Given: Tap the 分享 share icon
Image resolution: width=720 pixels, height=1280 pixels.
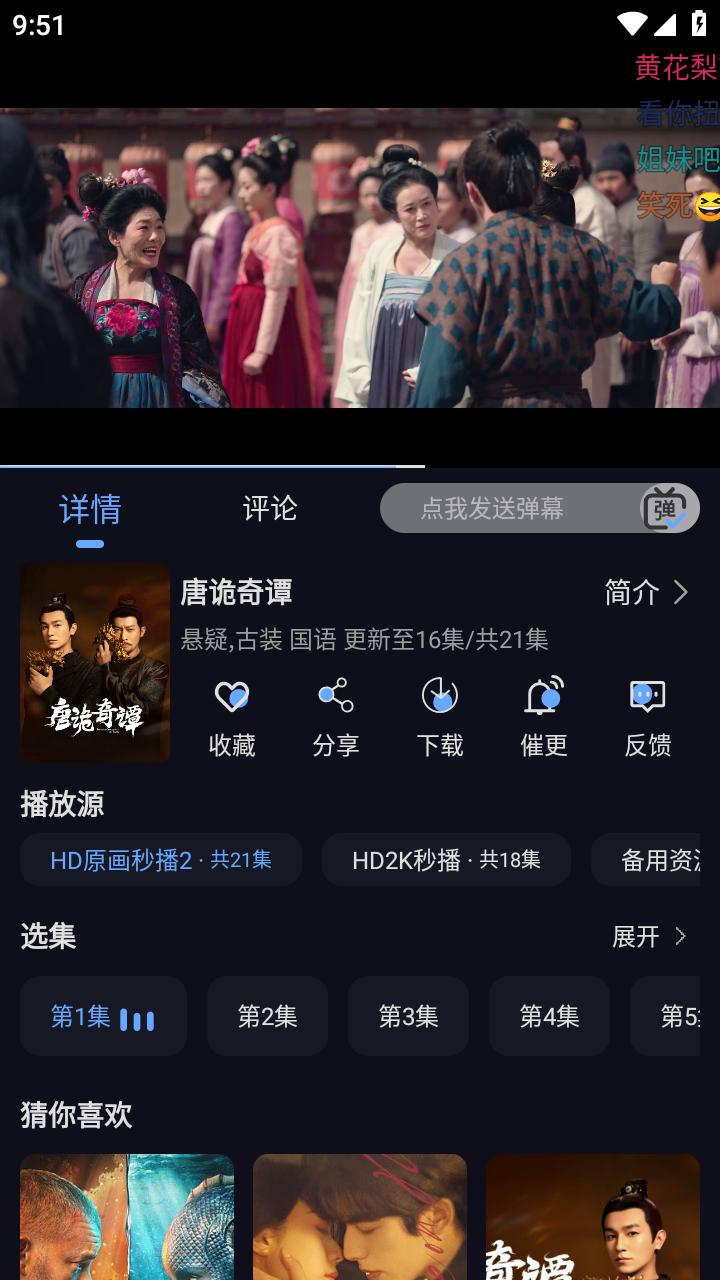Looking at the screenshot, I should coord(336,697).
